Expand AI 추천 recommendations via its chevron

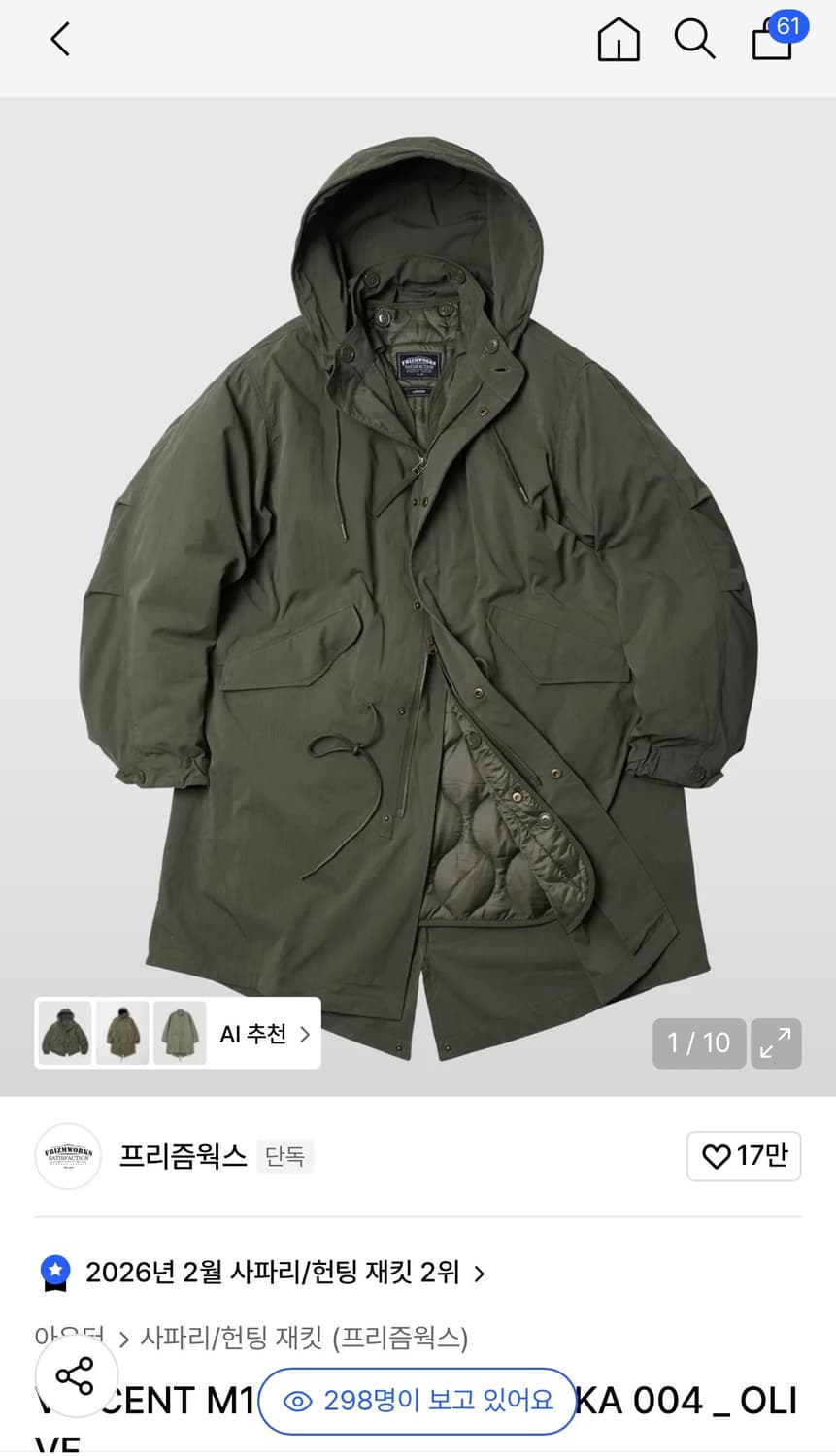[x=304, y=1034]
